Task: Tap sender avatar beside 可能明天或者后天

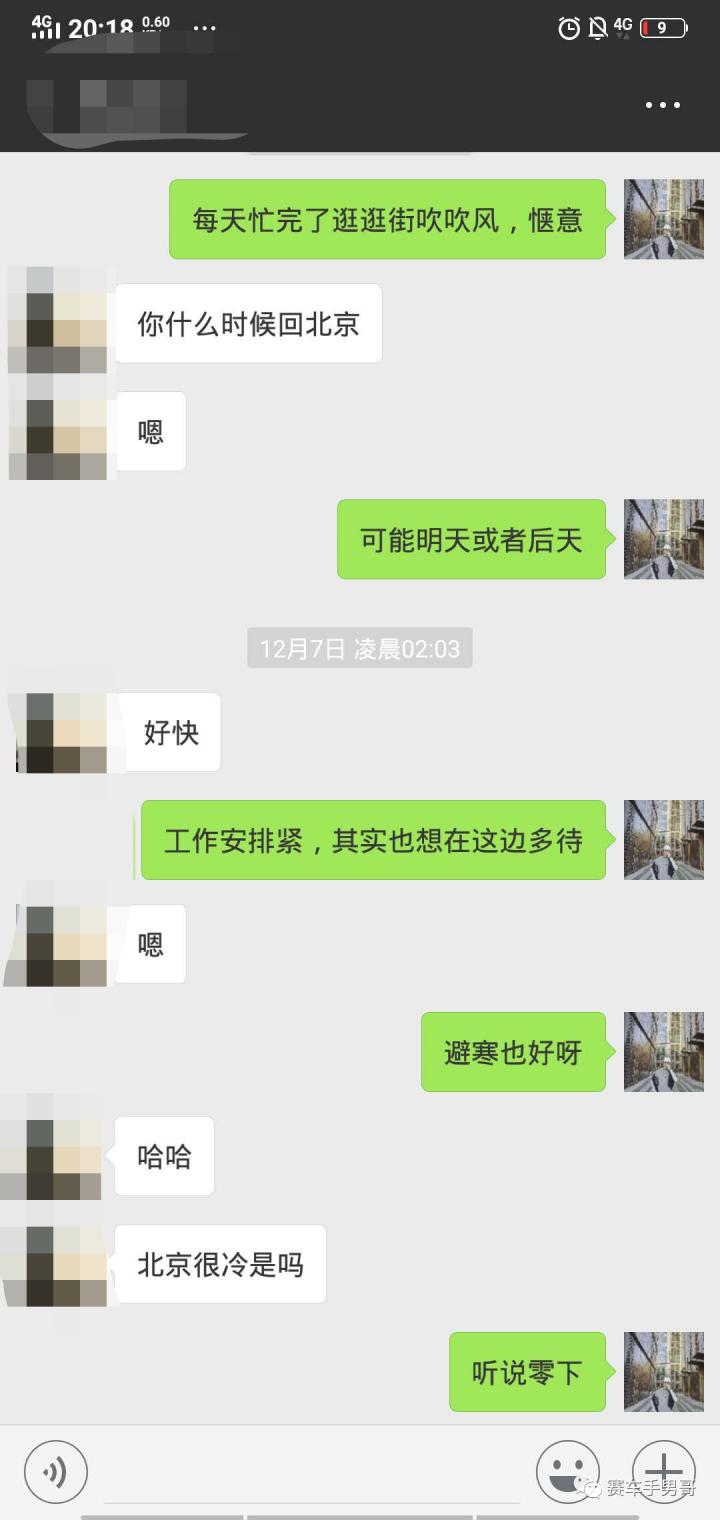Action: pyautogui.click(x=663, y=539)
